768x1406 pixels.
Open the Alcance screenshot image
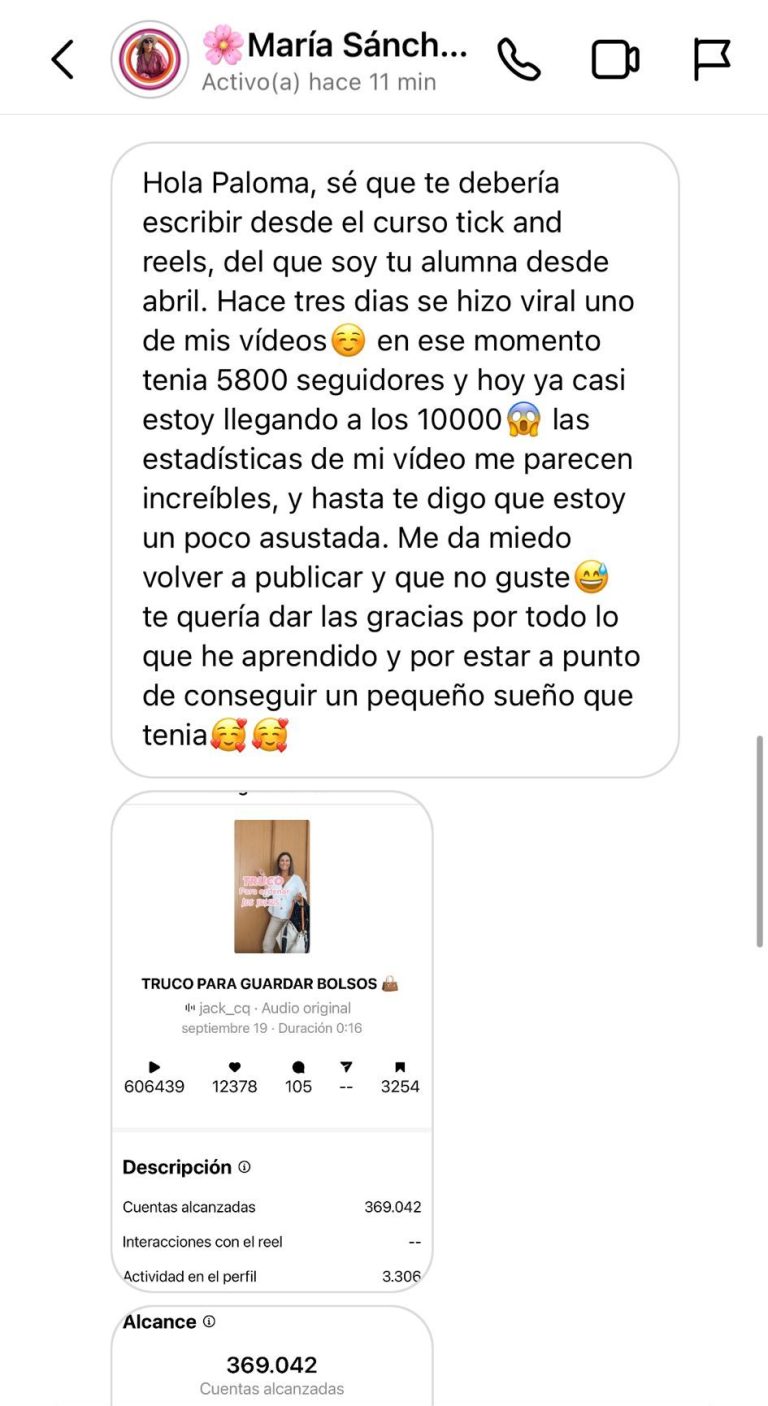[272, 1355]
